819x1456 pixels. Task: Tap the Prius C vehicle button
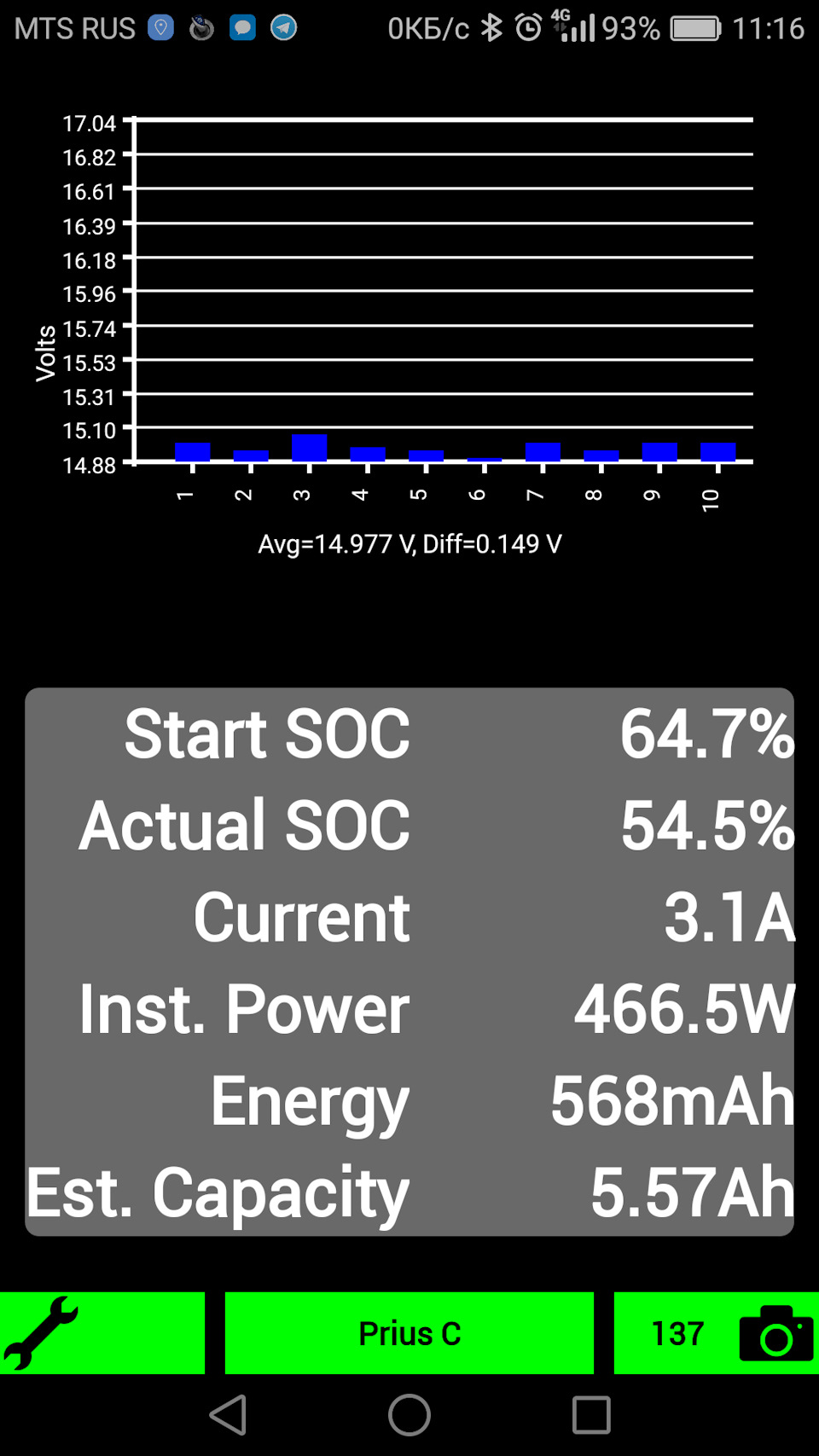coord(409,1332)
